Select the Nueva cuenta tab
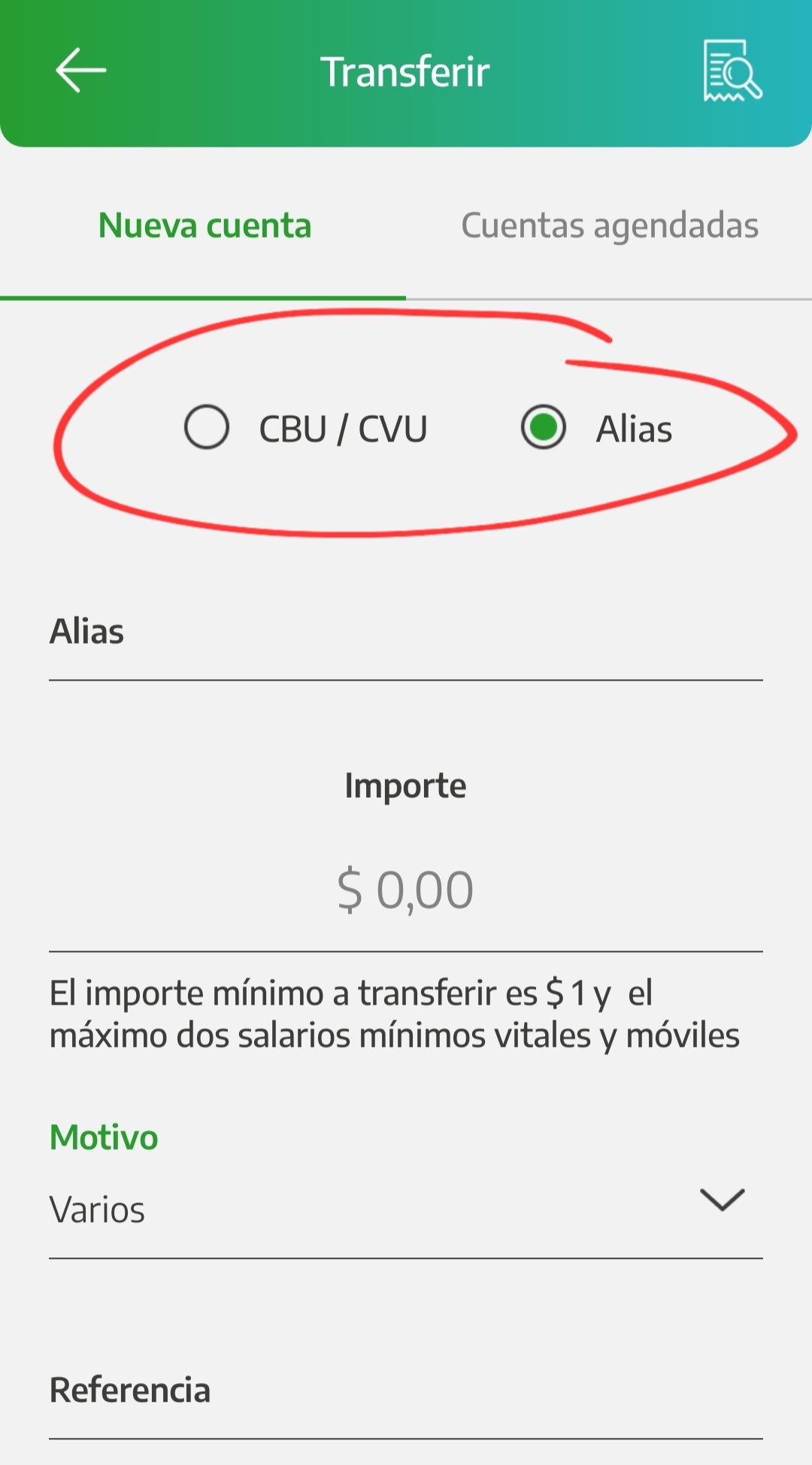Screen dimensions: 812x1465 [x=204, y=225]
